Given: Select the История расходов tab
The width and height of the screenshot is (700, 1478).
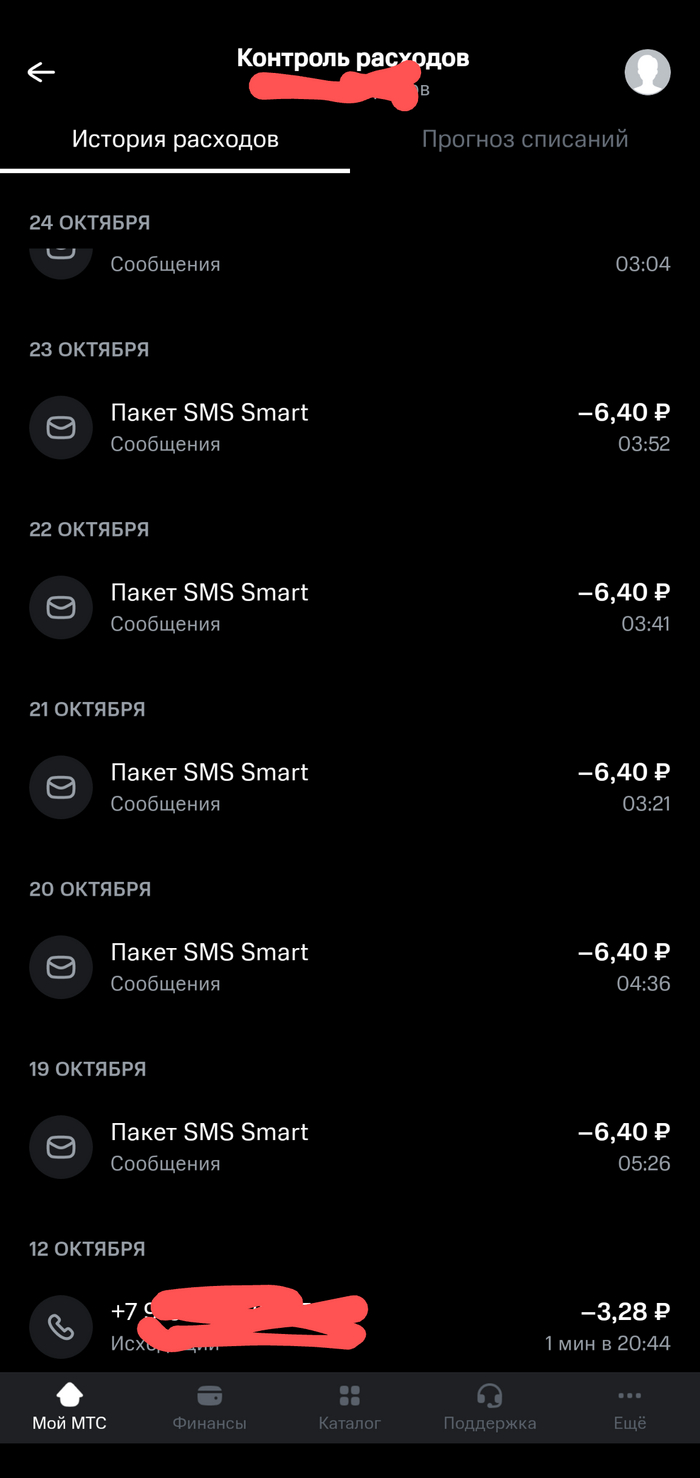Looking at the screenshot, I should tap(175, 140).
